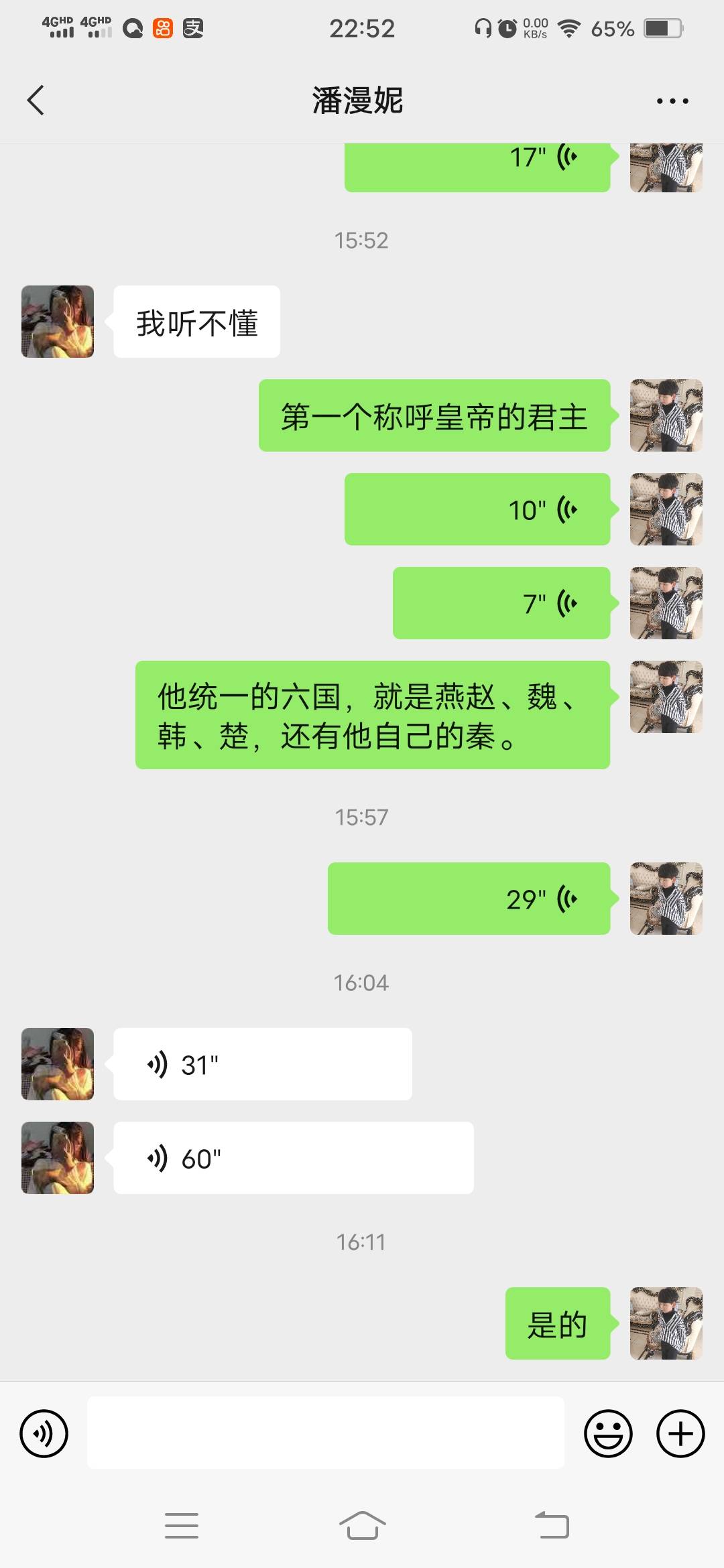Tap the Android back navigation button
Screen dimensions: 724x1568
click(552, 1525)
